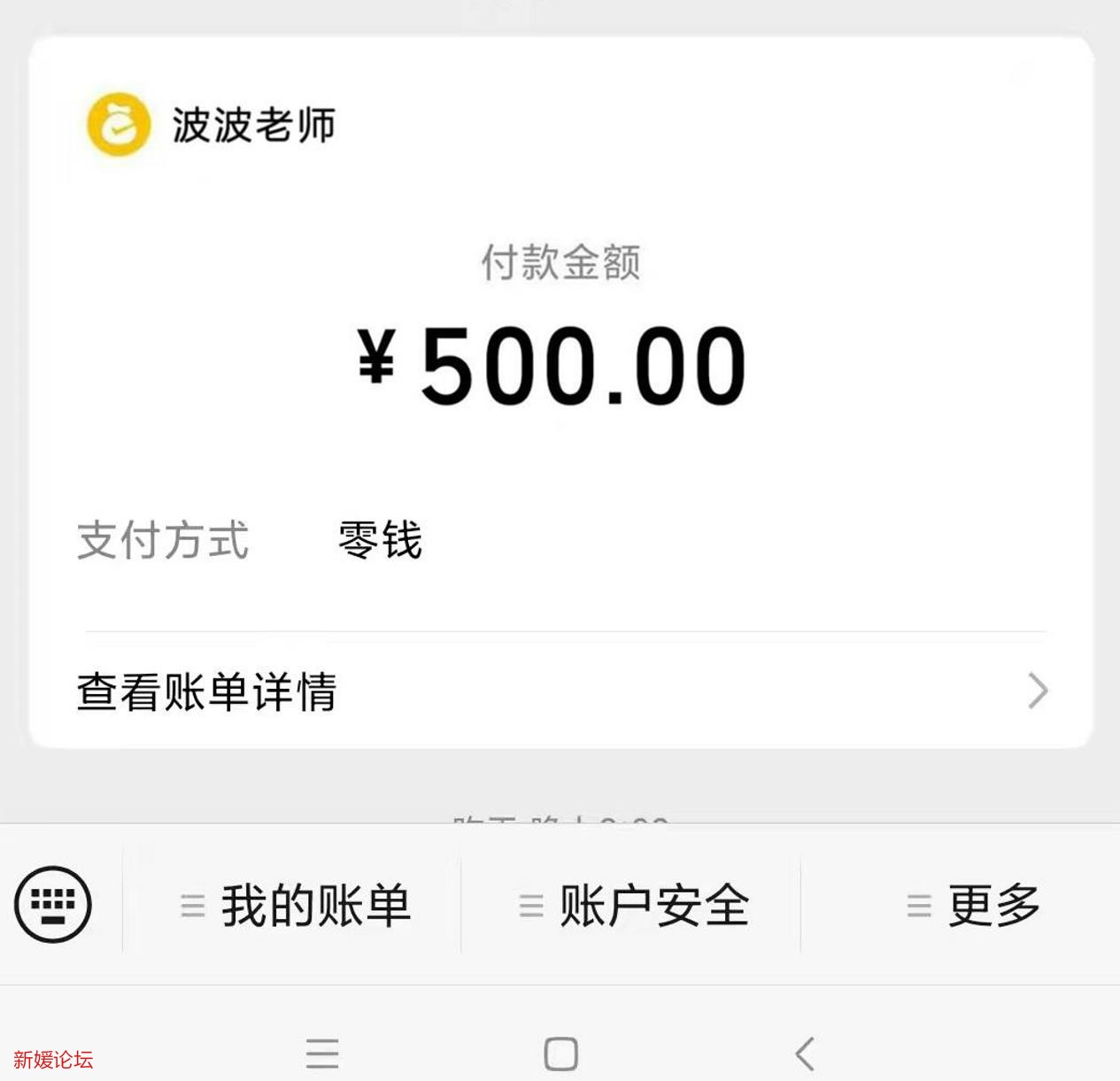Image resolution: width=1120 pixels, height=1081 pixels.
Task: Go to the home screen
Action: (x=560, y=1054)
